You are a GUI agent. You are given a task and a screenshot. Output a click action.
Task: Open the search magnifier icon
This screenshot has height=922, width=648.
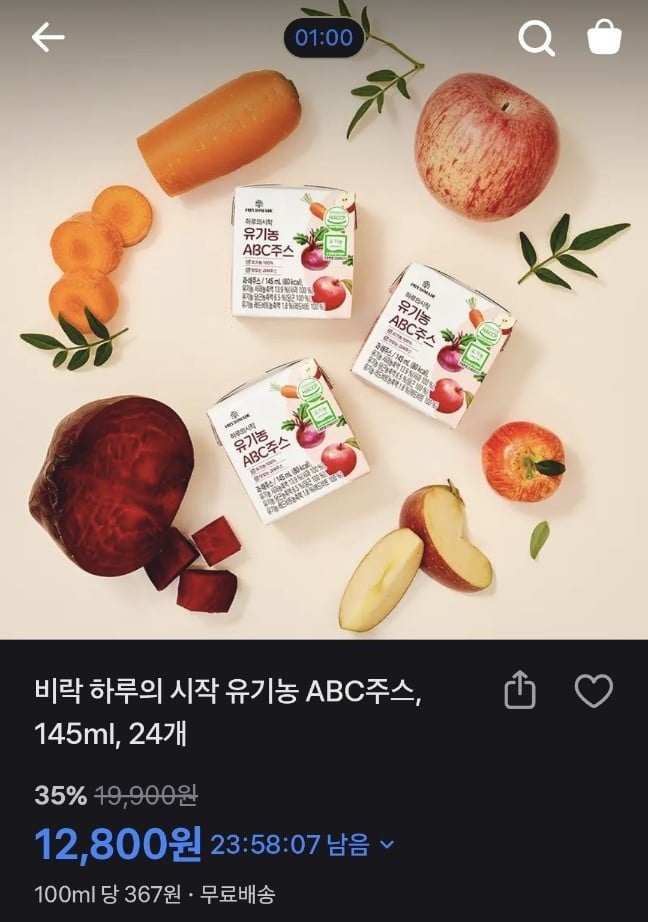[536, 39]
